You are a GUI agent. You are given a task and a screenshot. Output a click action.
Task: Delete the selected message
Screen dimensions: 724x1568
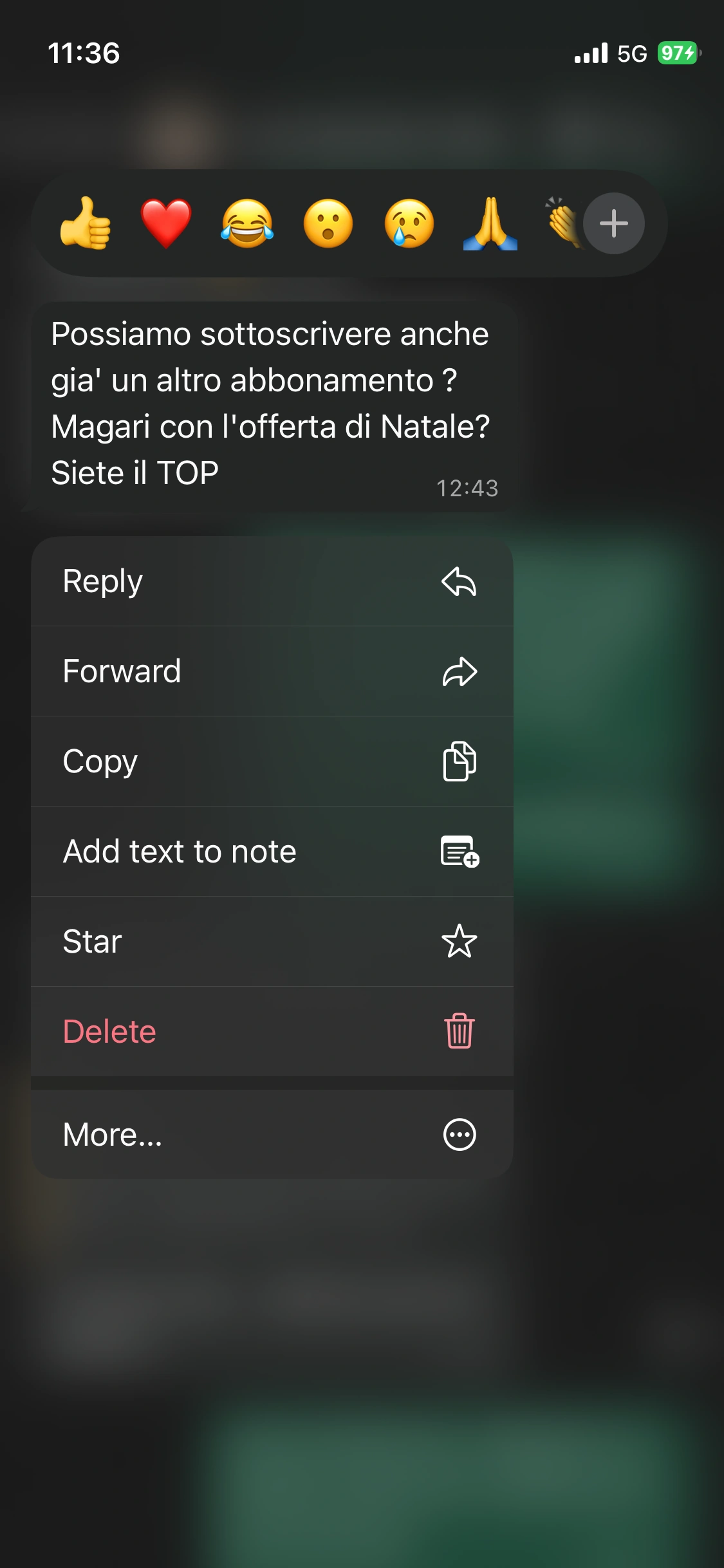(x=272, y=1032)
